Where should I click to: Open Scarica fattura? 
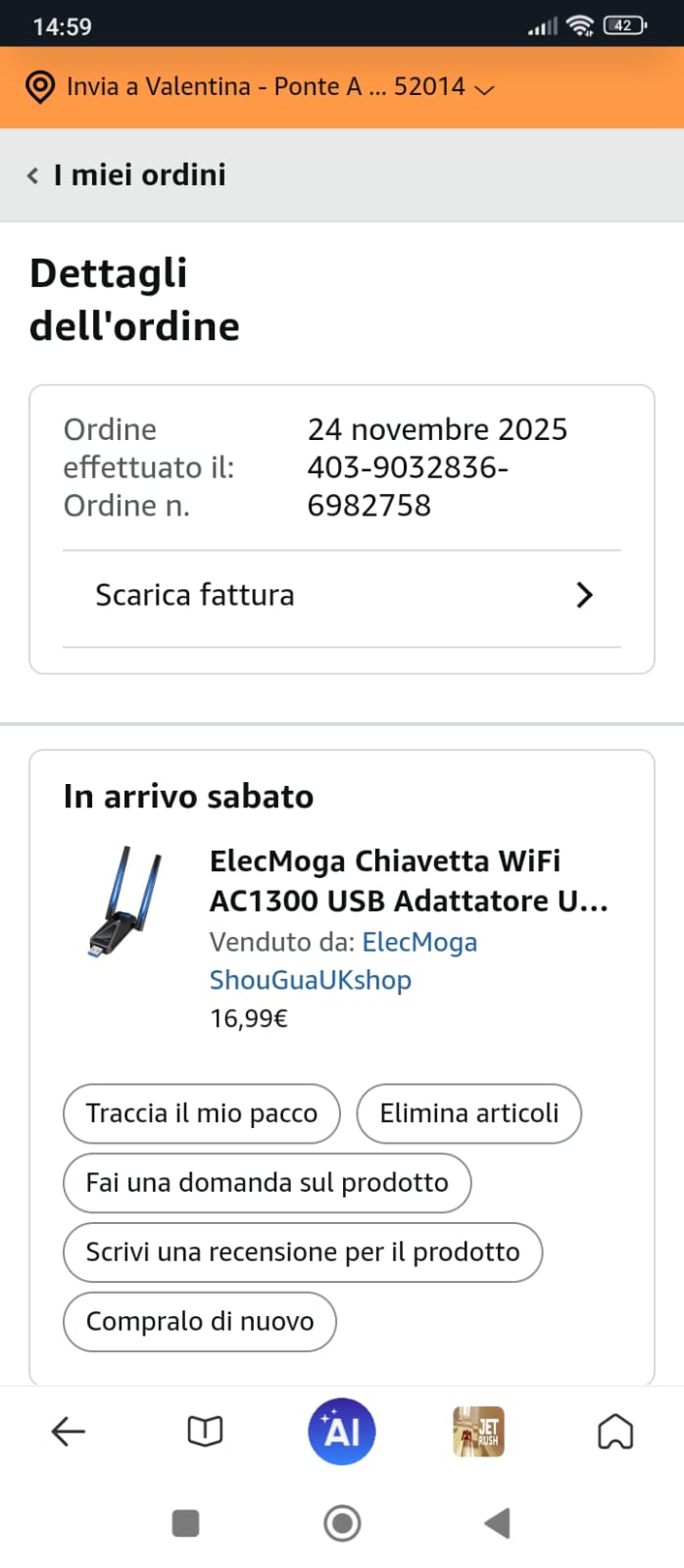coord(341,596)
